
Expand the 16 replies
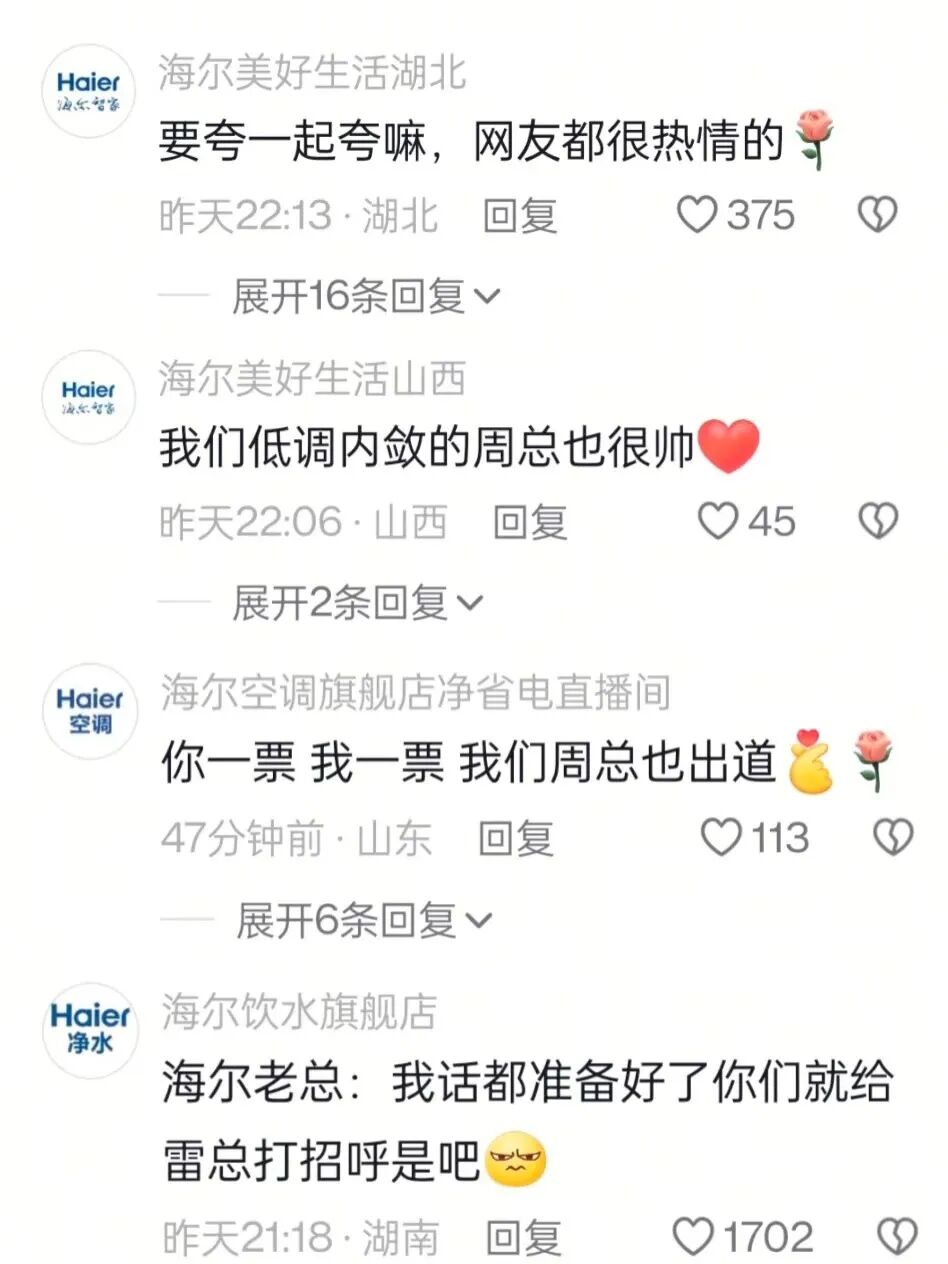(x=364, y=296)
